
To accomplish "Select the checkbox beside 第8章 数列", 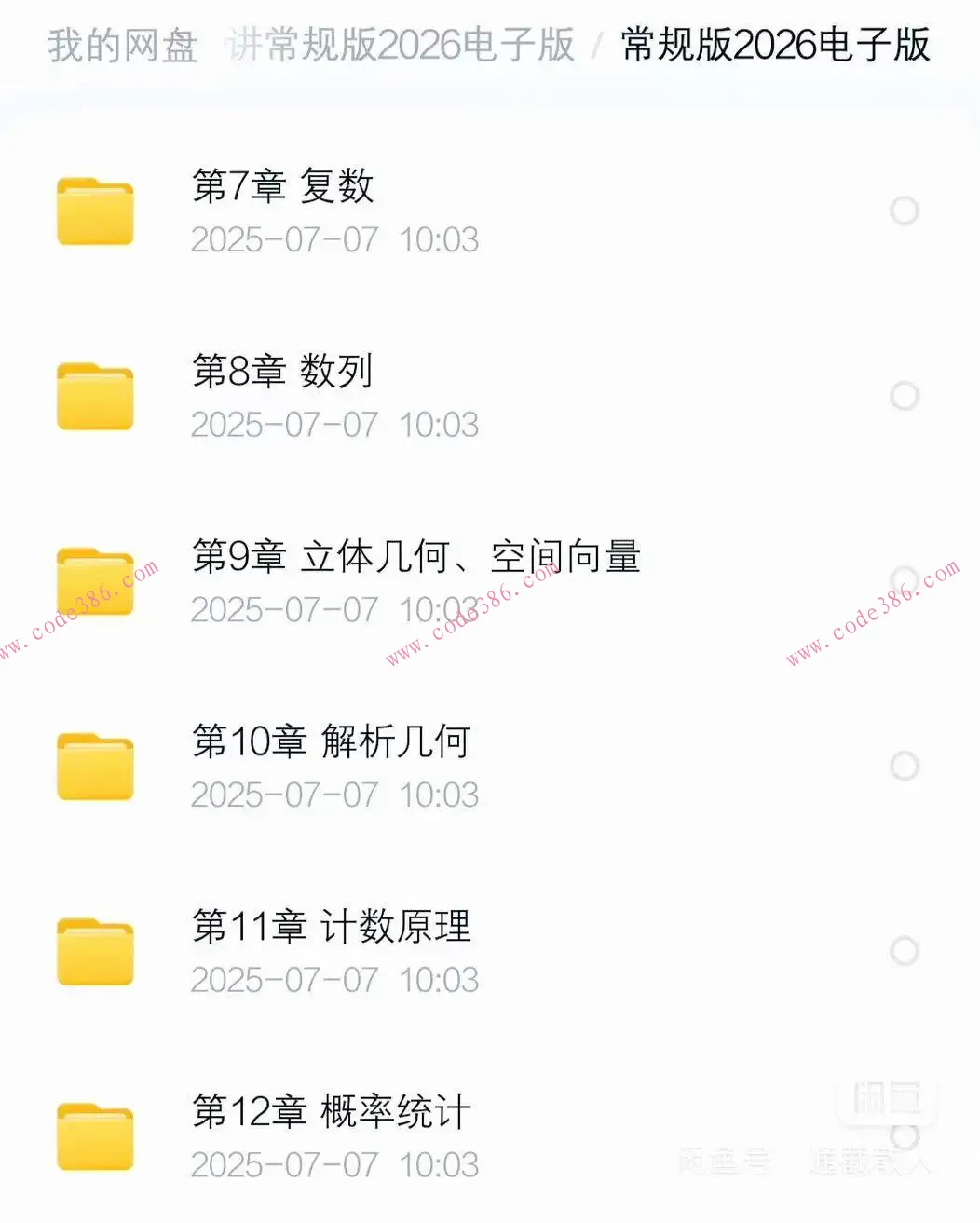I will pos(904,395).
